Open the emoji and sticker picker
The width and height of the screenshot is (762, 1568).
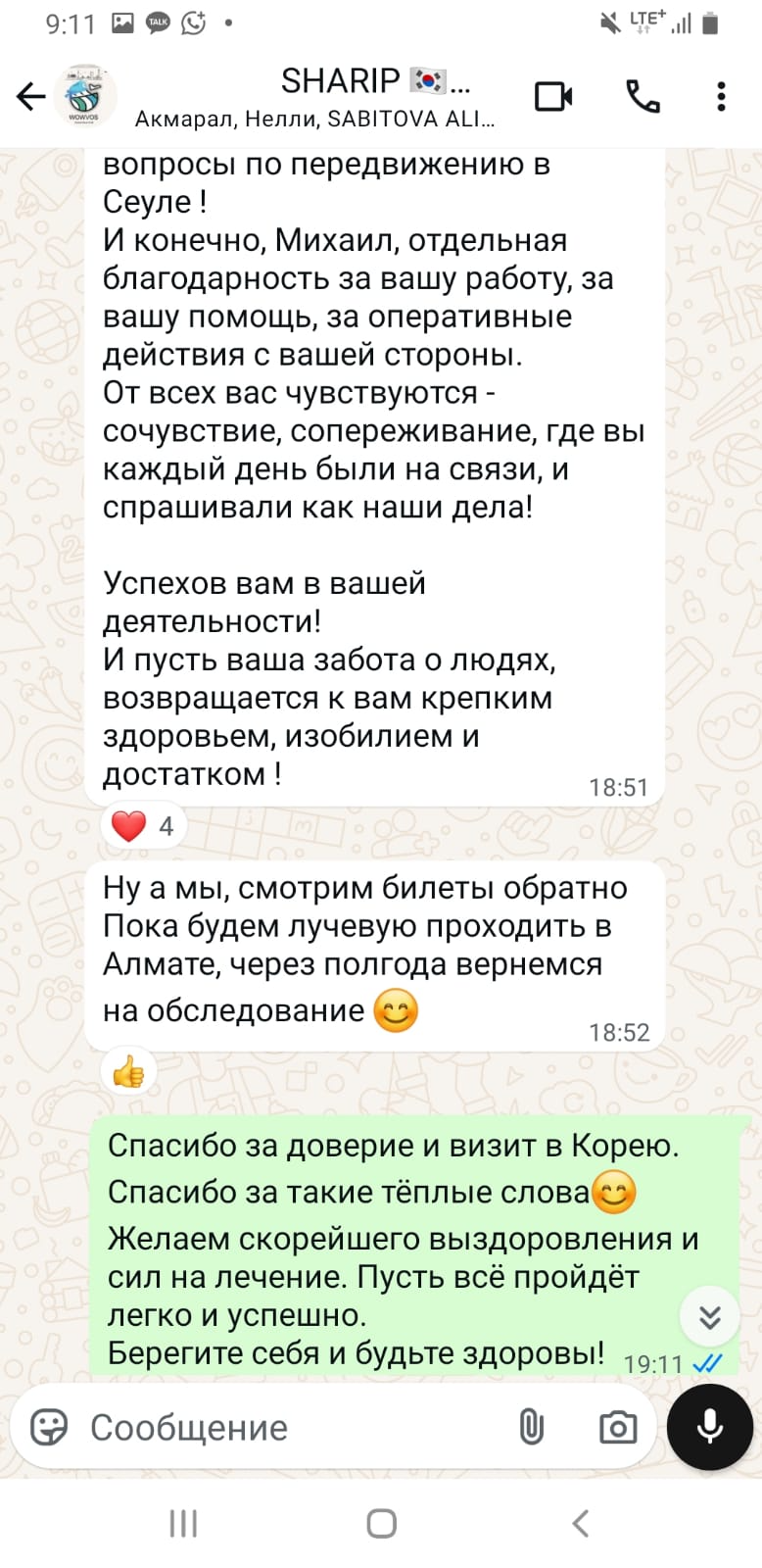(48, 1427)
